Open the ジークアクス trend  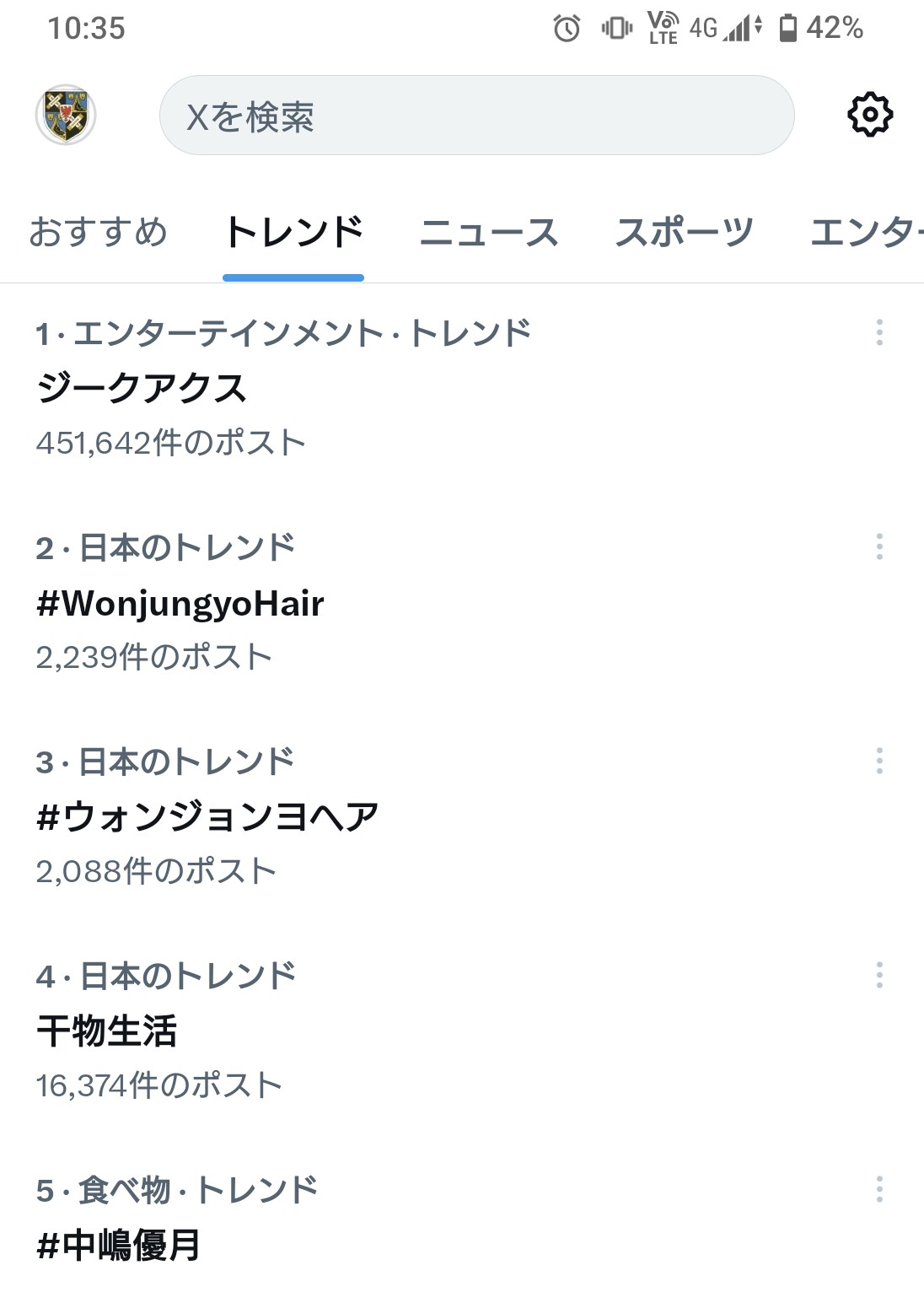142,389
